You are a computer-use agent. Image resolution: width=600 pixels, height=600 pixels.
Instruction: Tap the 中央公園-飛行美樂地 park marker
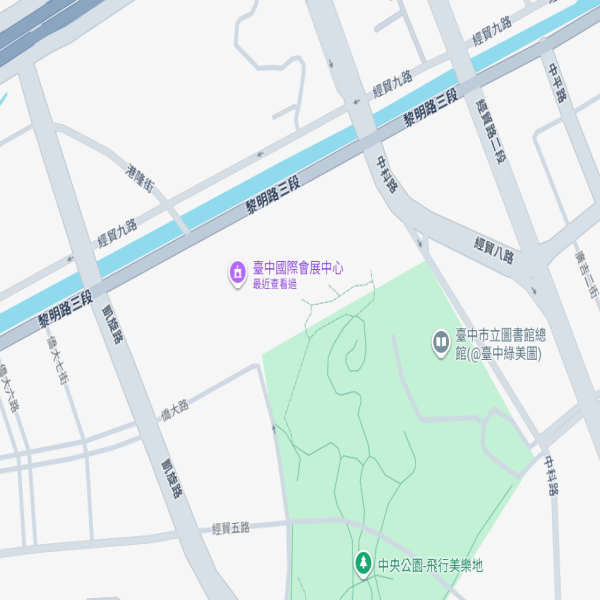tap(362, 565)
